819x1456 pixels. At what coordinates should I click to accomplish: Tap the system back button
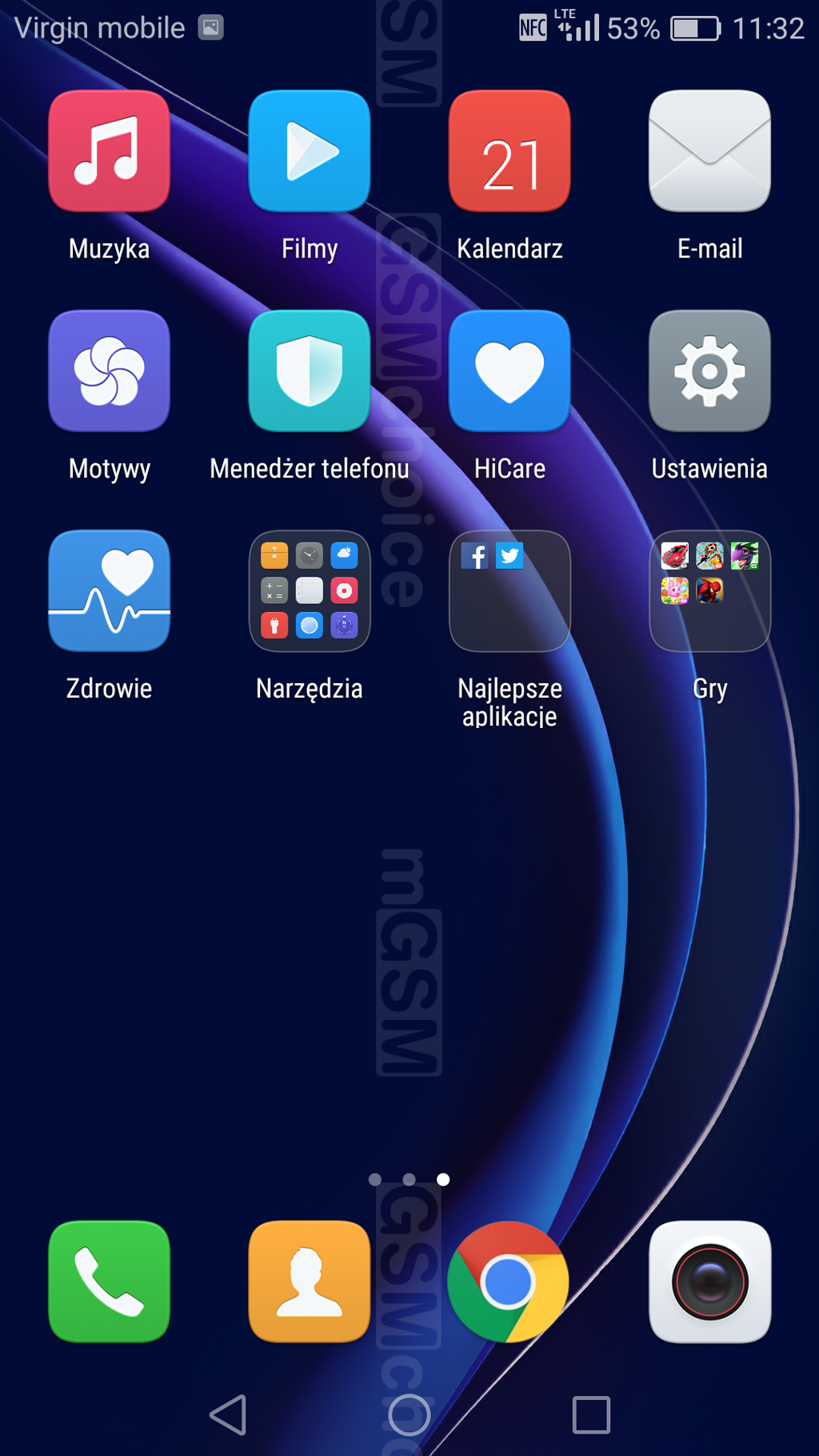229,1415
